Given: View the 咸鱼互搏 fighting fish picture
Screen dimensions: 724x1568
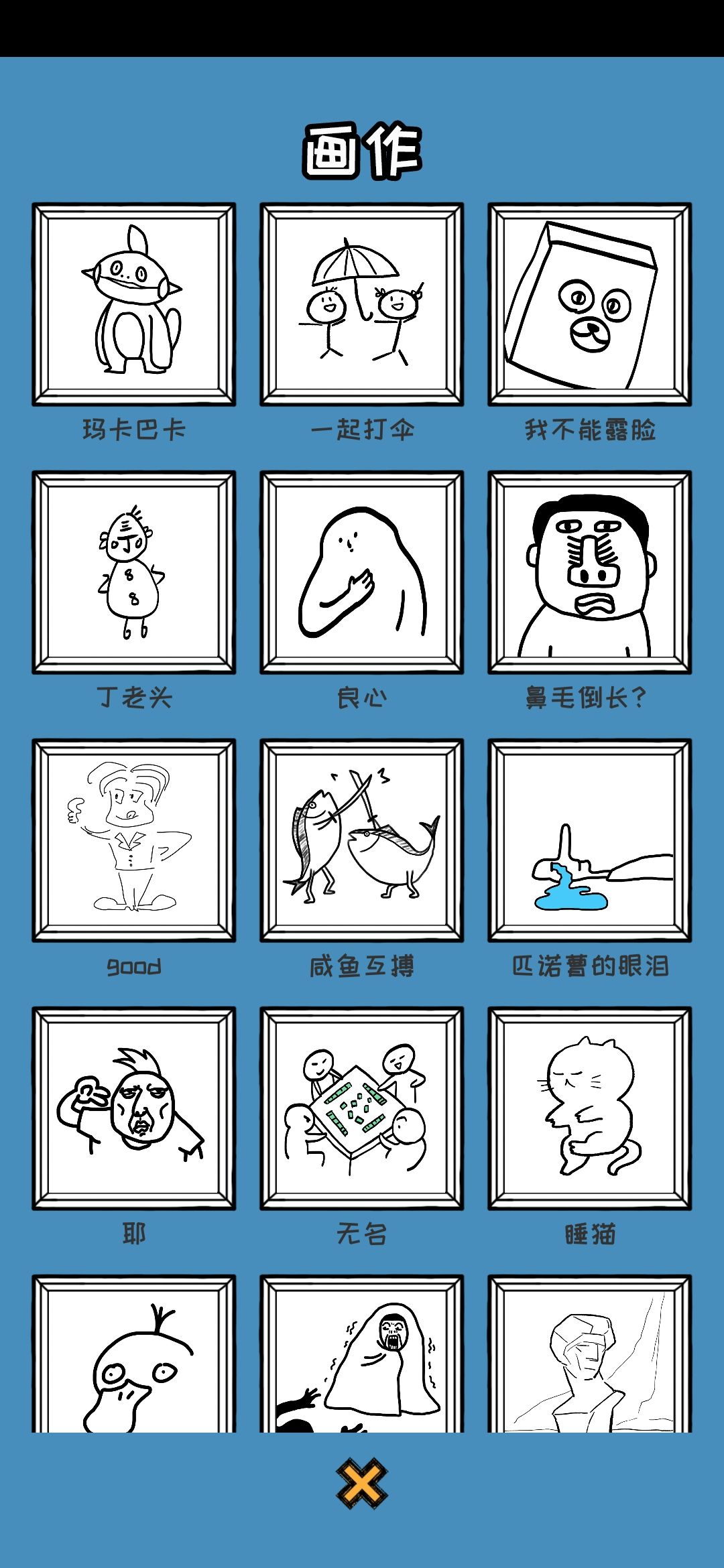Looking at the screenshot, I should (362, 841).
